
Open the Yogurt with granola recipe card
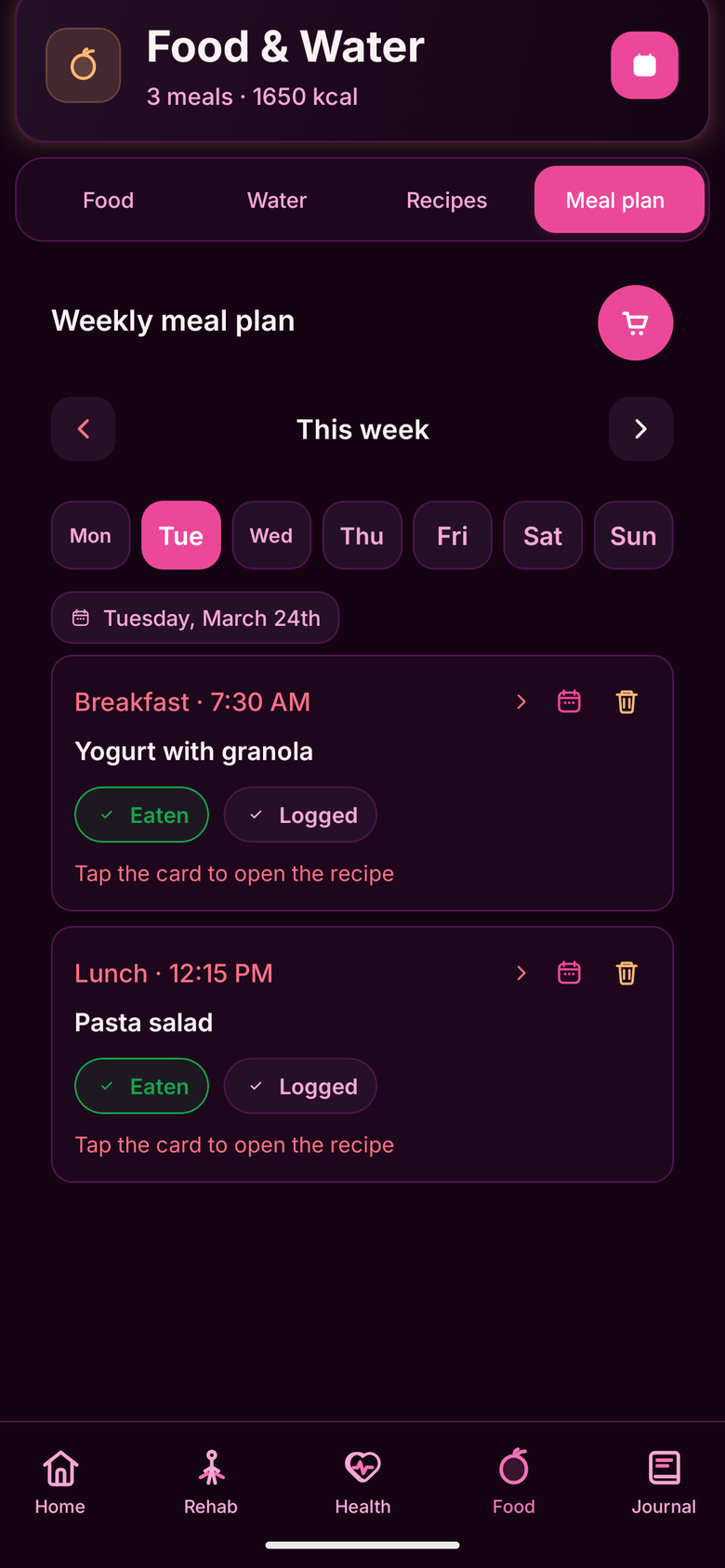[279, 751]
